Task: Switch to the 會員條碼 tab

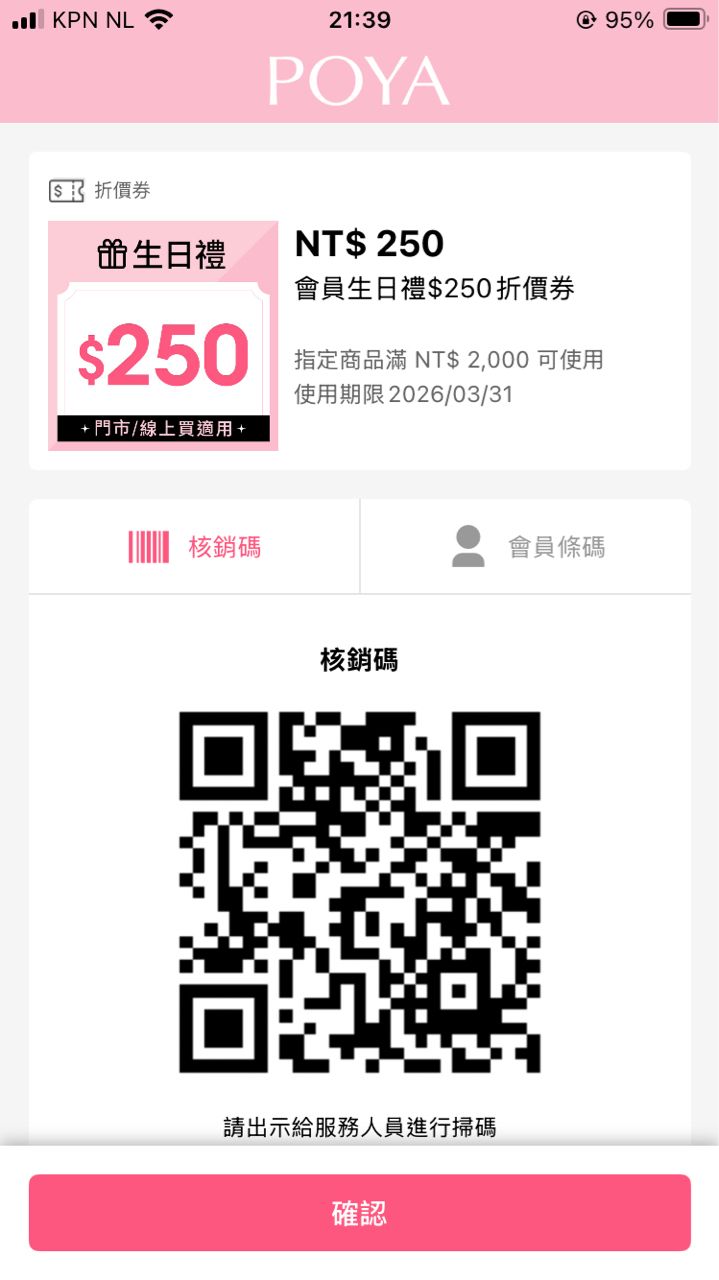Action: pyautogui.click(x=527, y=547)
